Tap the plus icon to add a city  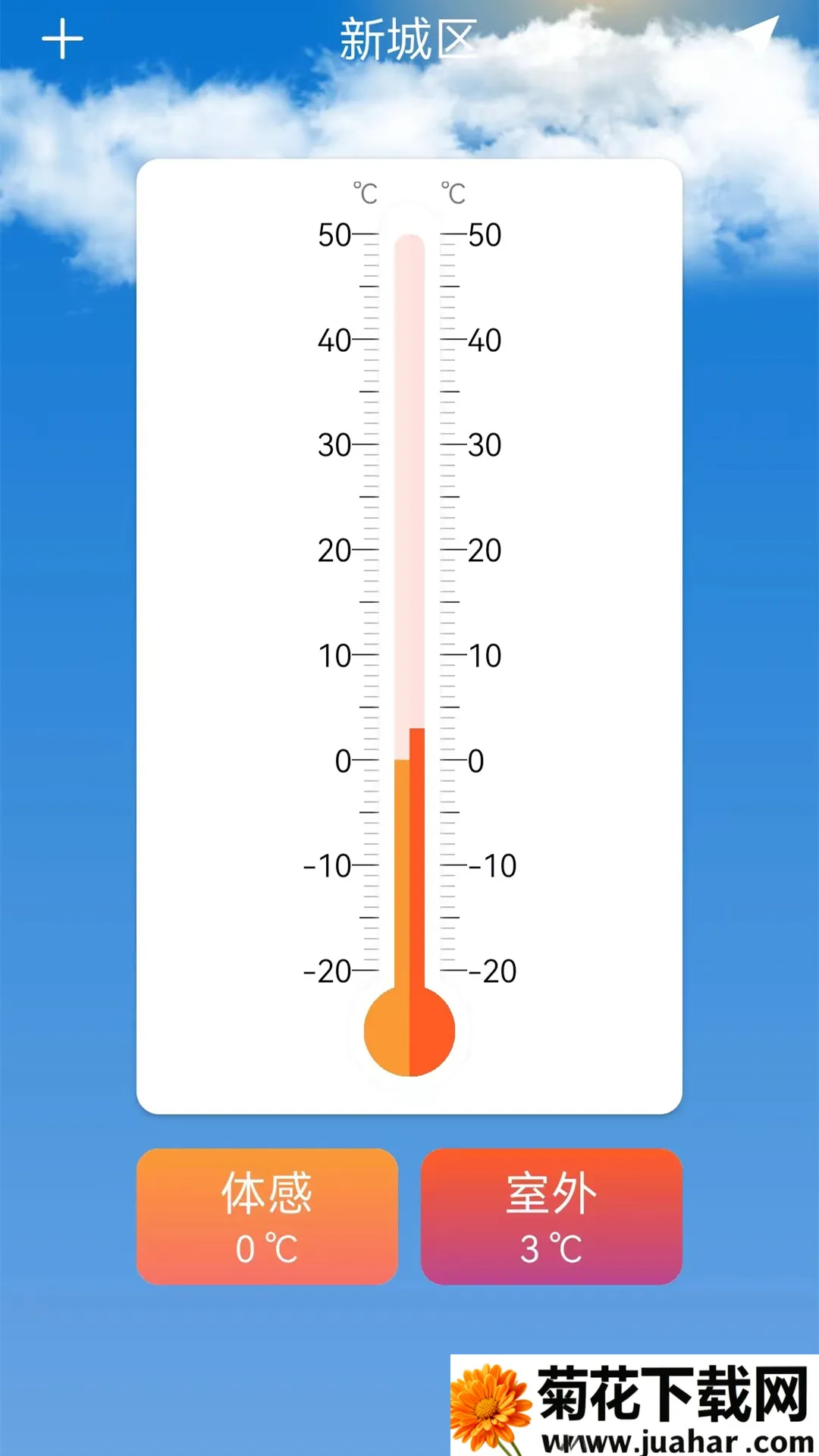click(62, 39)
